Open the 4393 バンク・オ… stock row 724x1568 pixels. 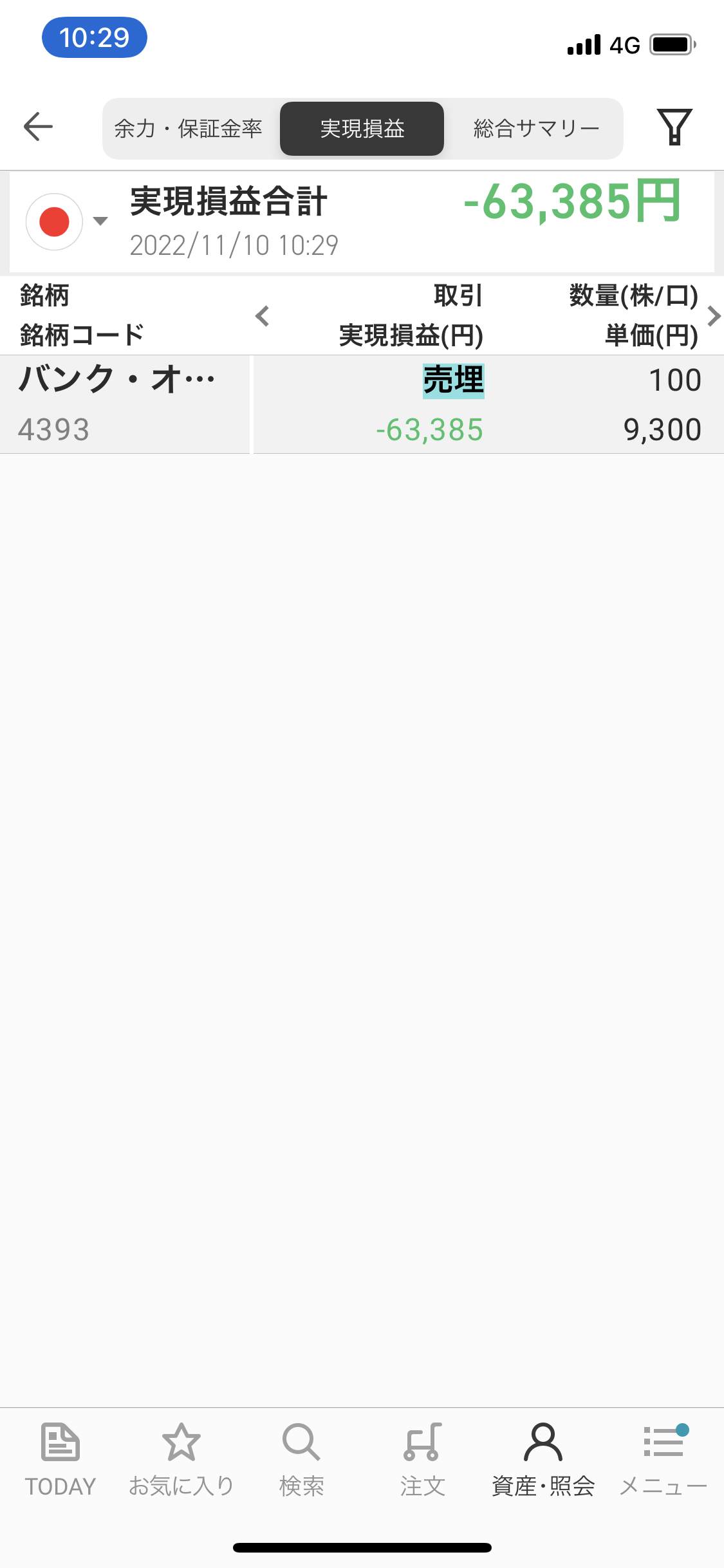click(x=362, y=404)
